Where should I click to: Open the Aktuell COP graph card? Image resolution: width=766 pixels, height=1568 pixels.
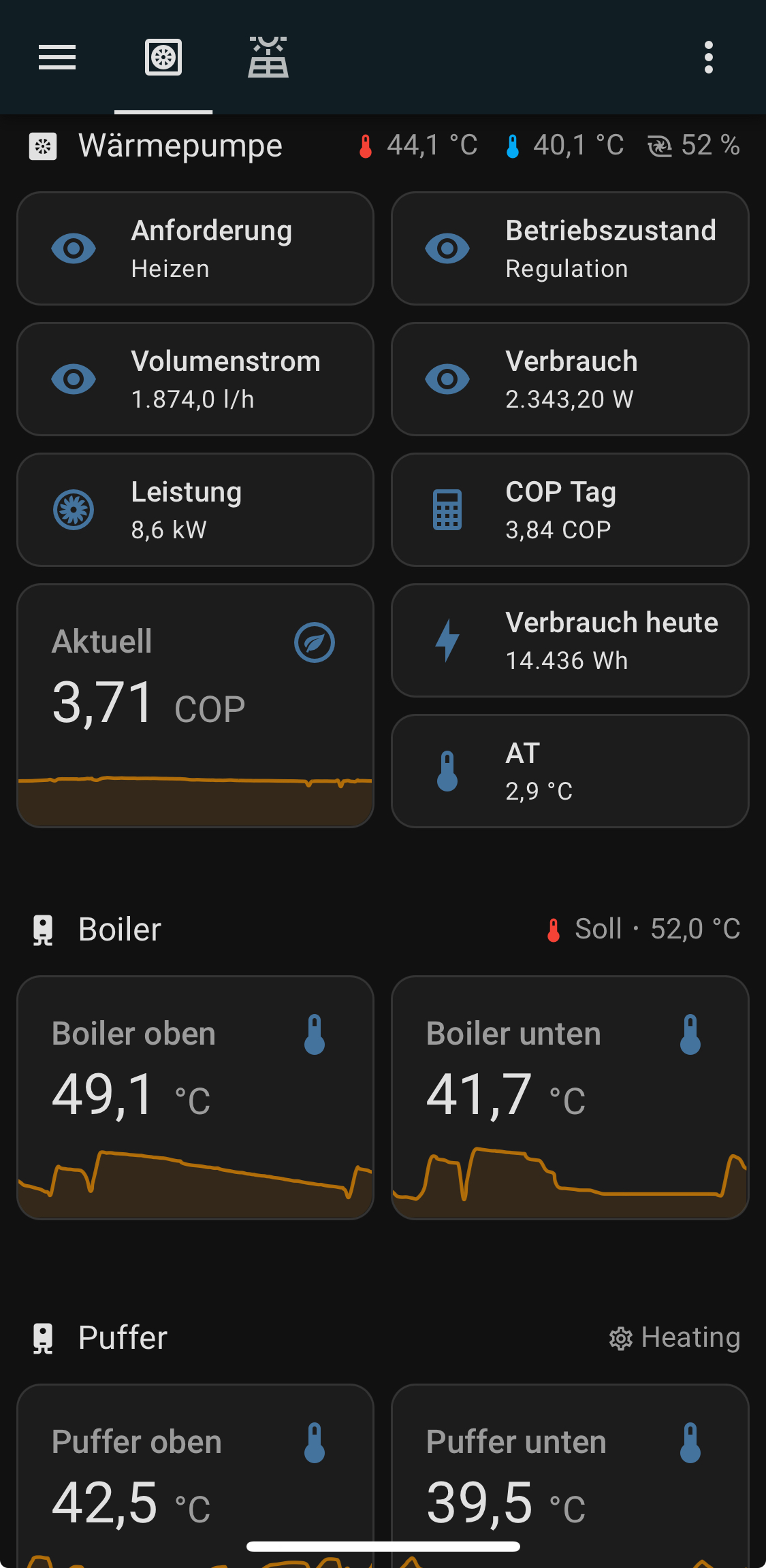pos(195,706)
